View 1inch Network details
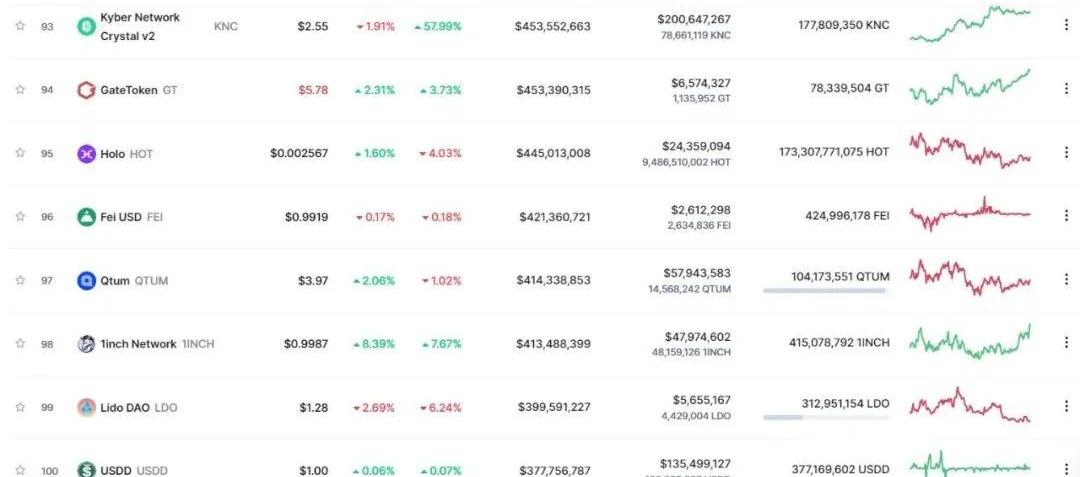This screenshot has width=1080, height=477. (x=138, y=344)
